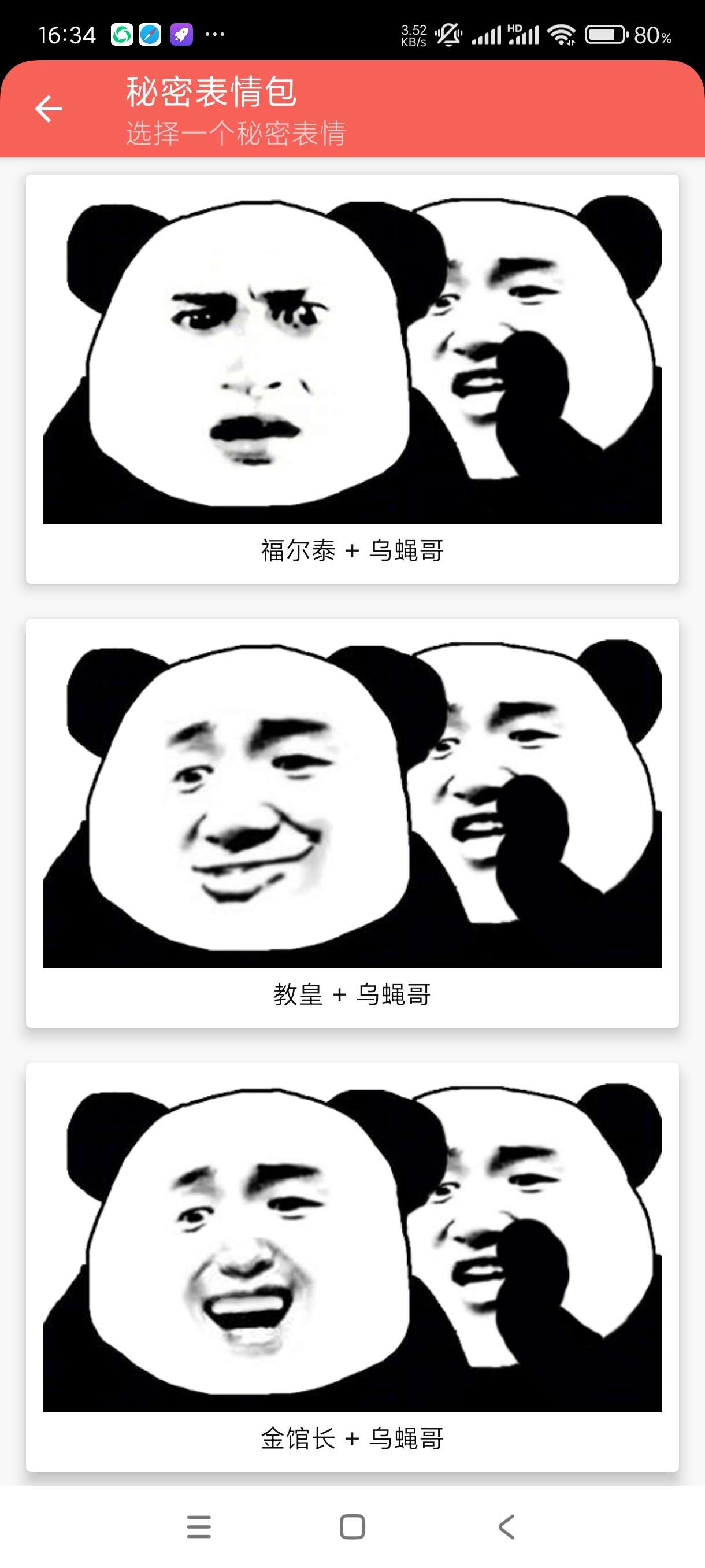Go back using the header arrow
This screenshot has height=1568, width=705.
point(49,109)
